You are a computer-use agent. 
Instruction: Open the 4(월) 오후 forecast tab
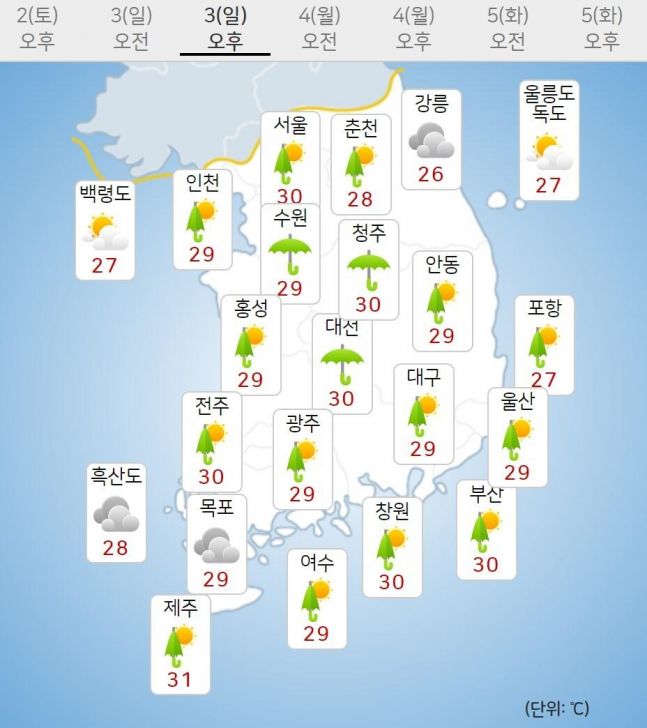coord(412,28)
